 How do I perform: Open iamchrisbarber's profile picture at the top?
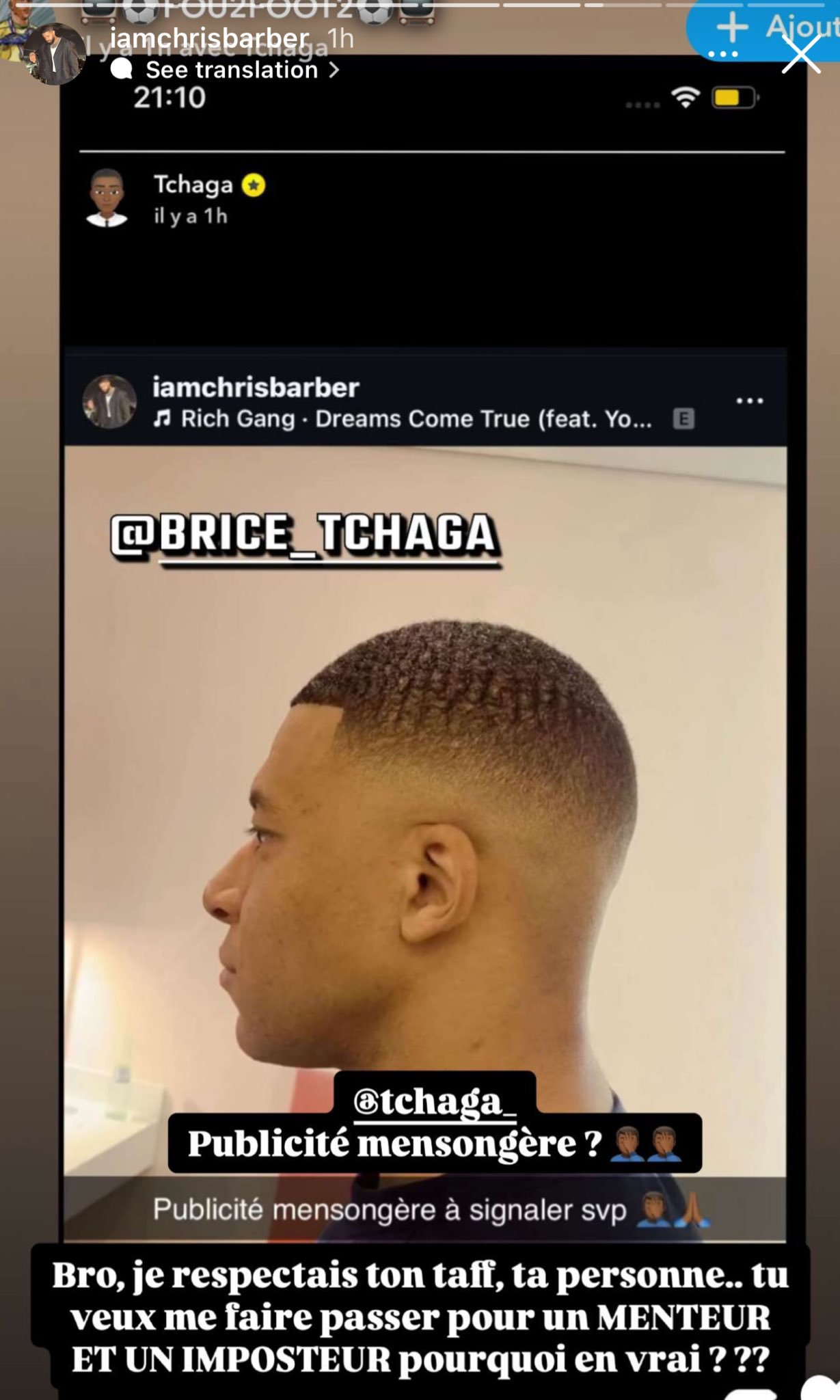(x=54, y=54)
